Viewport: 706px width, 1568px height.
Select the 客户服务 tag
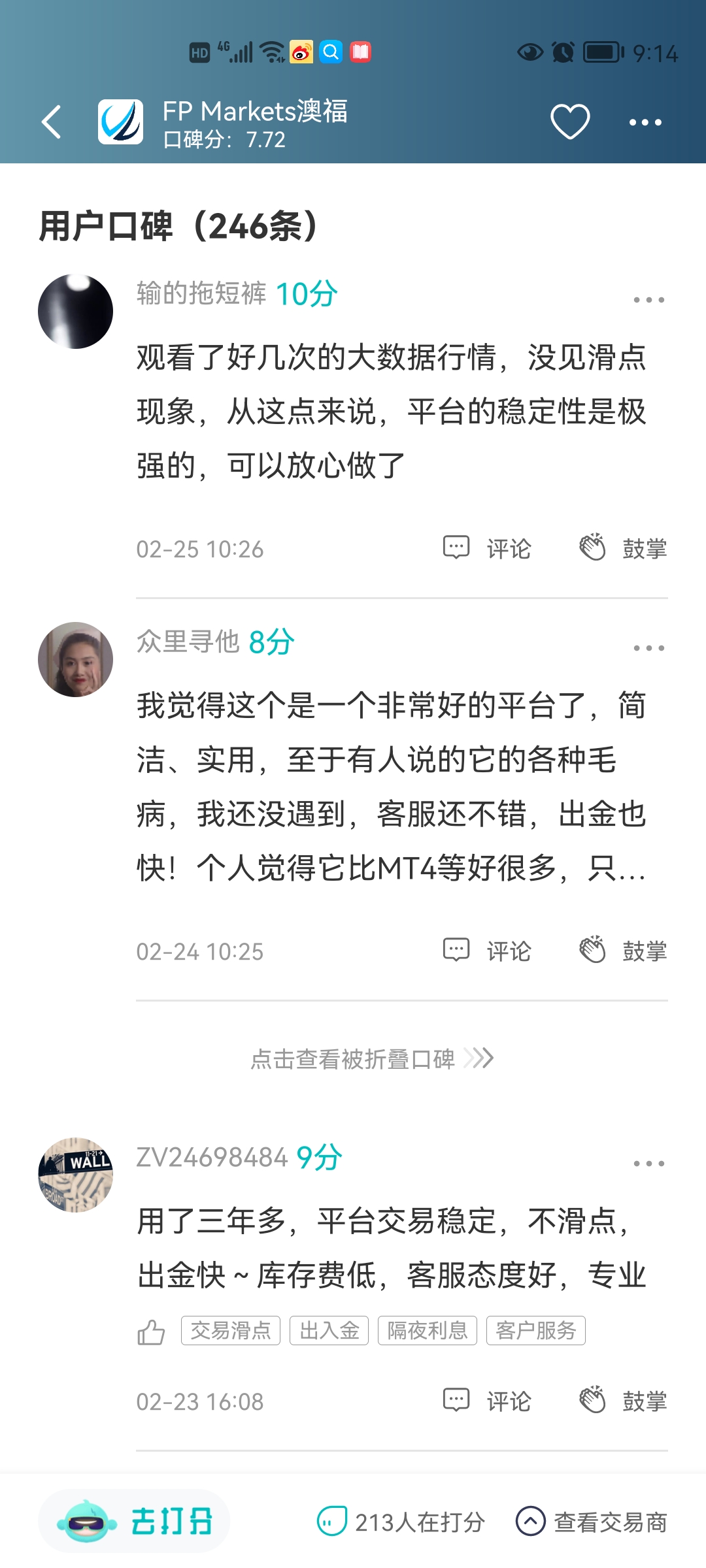click(535, 1330)
